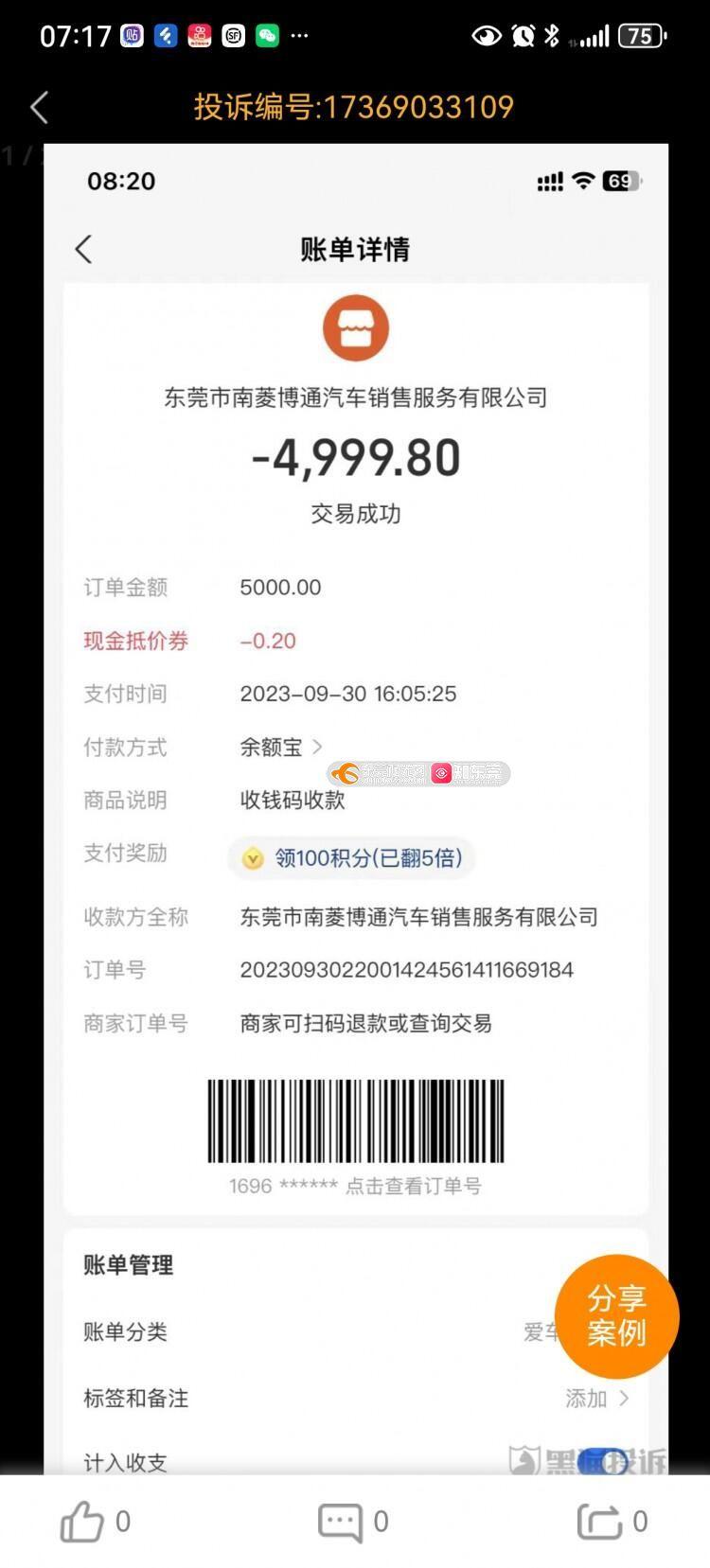Open the comments on this complaint

pos(341,1522)
